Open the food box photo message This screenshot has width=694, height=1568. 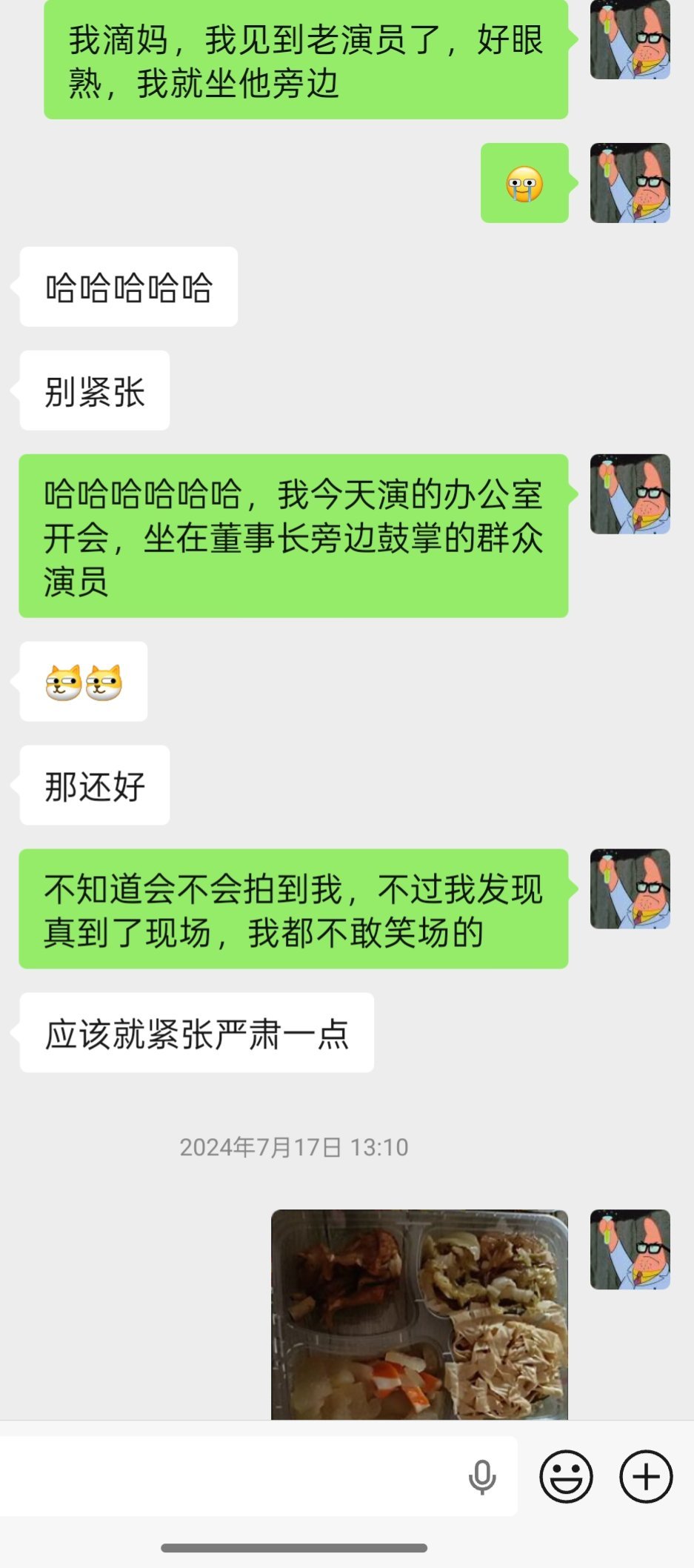419,1315
